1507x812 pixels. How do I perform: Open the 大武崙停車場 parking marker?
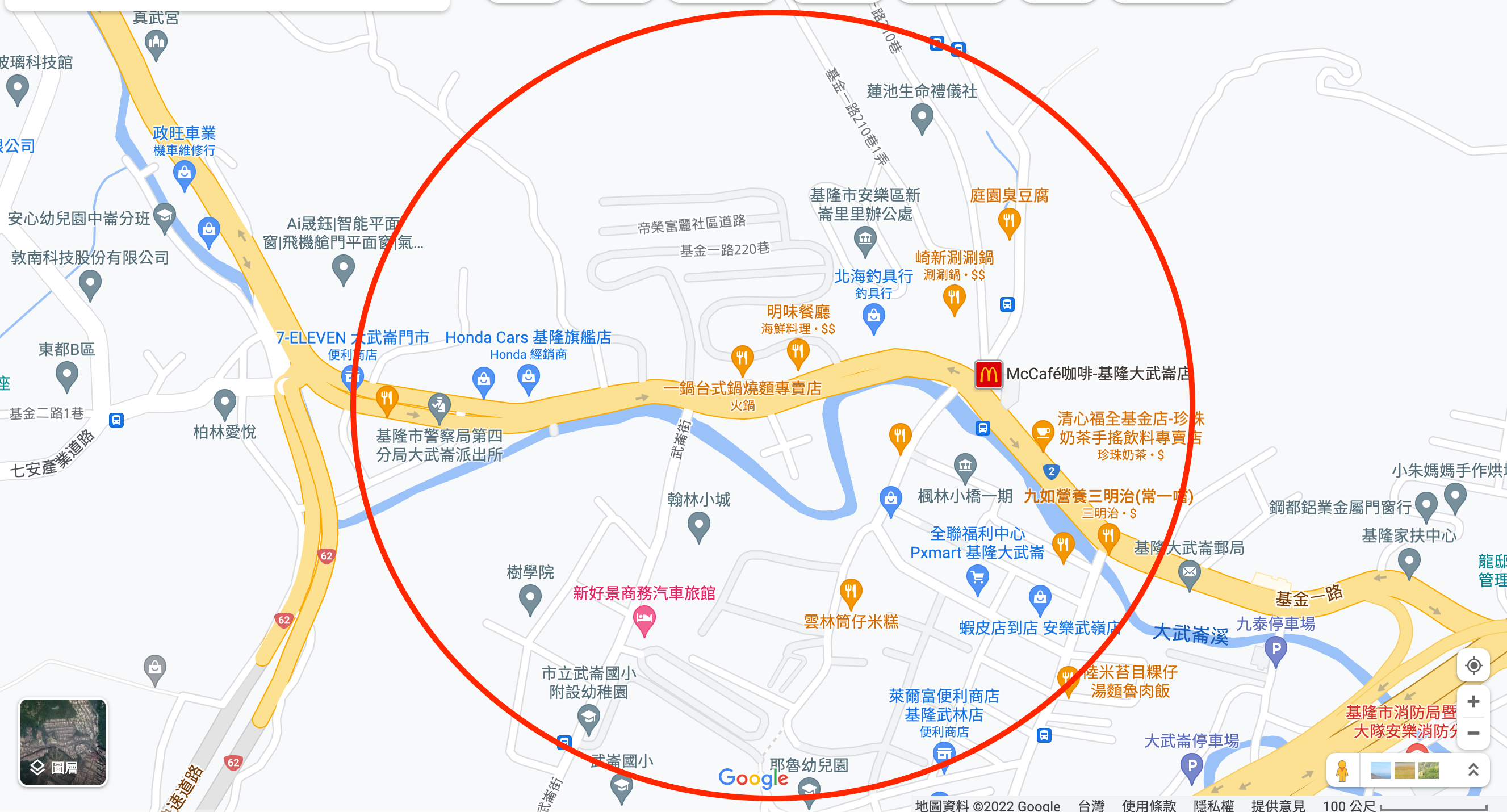1191,765
